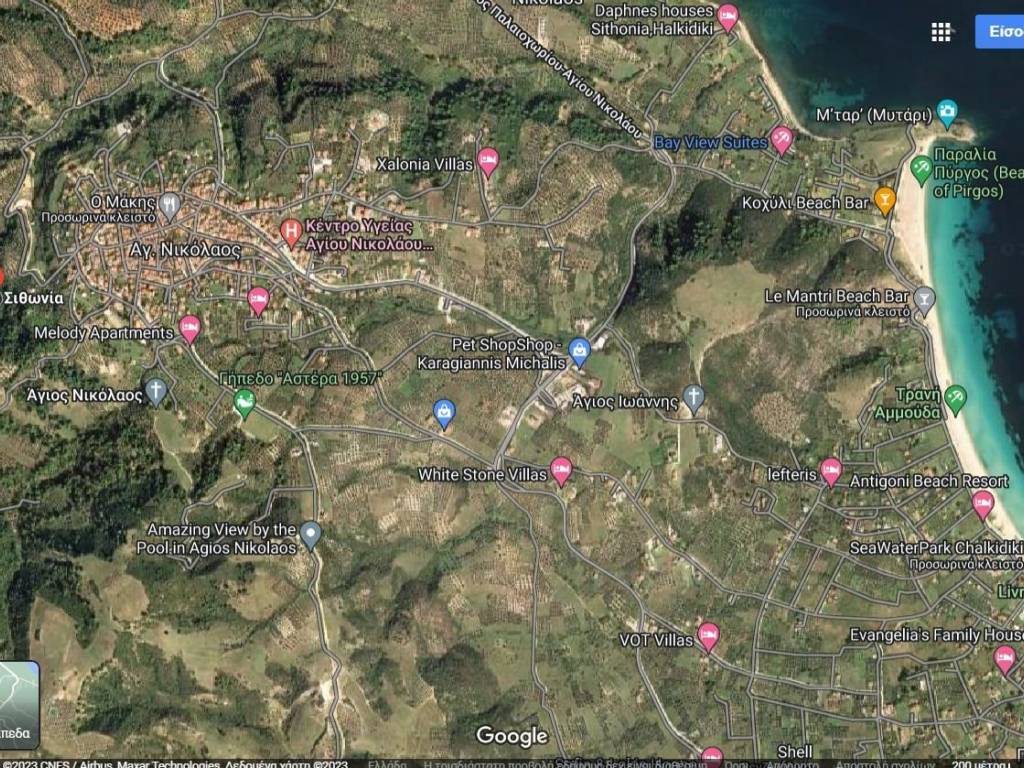This screenshot has height=768, width=1024.
Task: Open Amazing View by the Pool marker
Action: (311, 534)
